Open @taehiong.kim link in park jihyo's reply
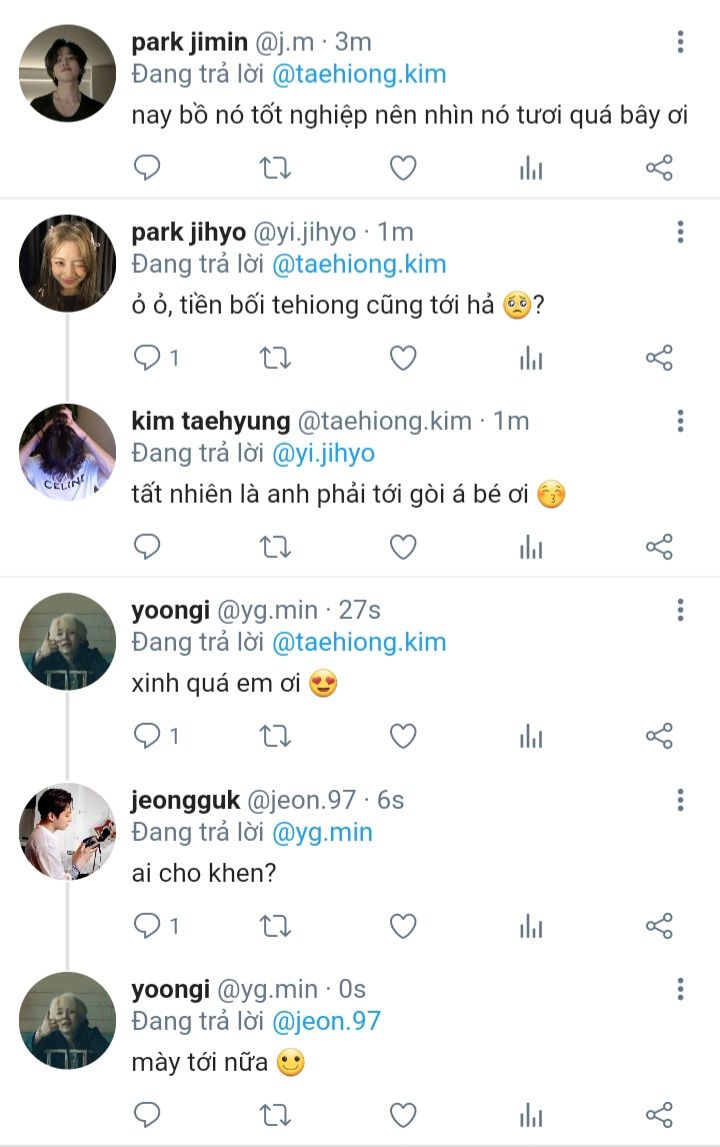The height and width of the screenshot is (1147, 720). (x=359, y=264)
